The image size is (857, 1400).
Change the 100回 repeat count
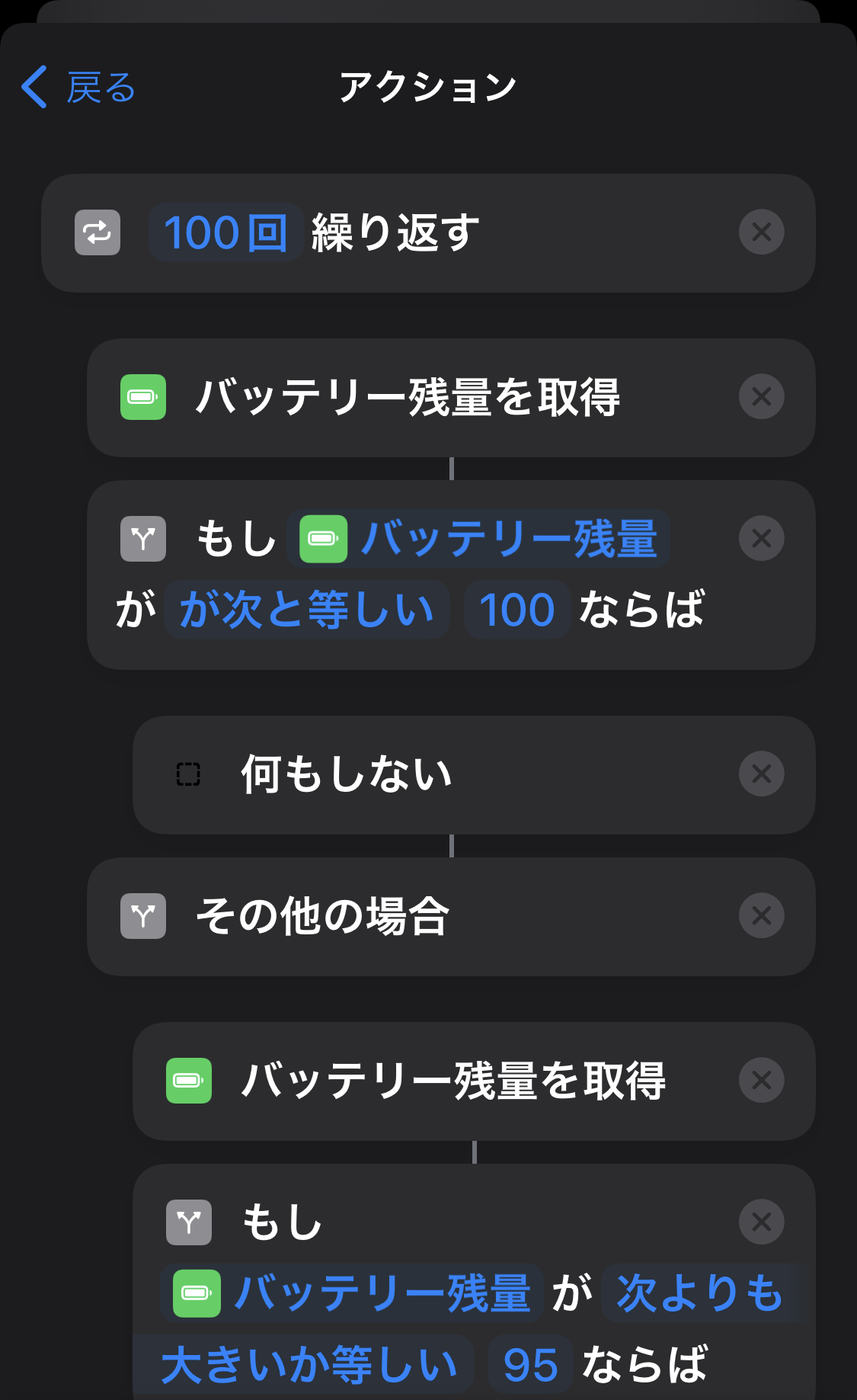225,232
